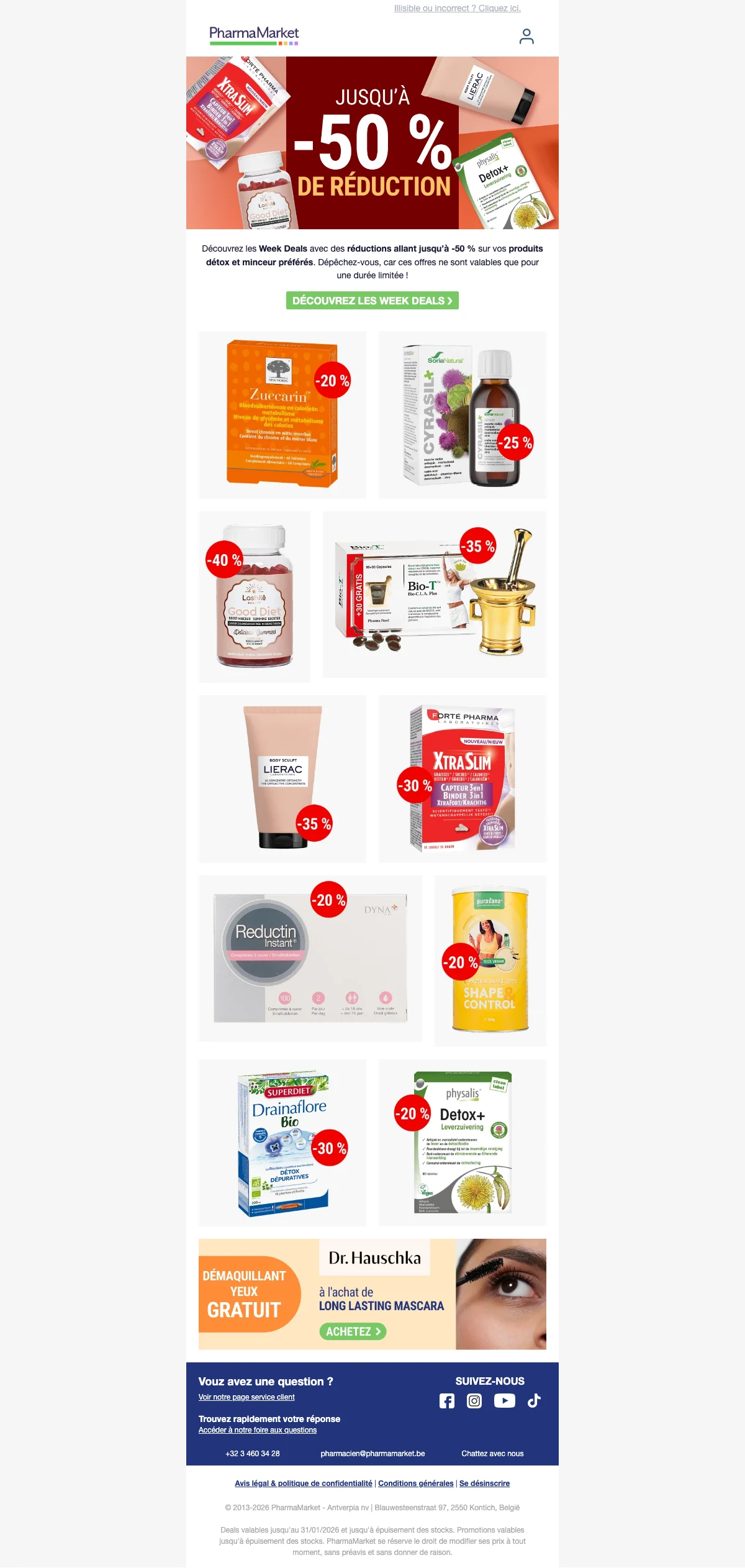The width and height of the screenshot is (745, 1568).
Task: Open the Bio-T Pharma Nord deal
Action: point(434,595)
